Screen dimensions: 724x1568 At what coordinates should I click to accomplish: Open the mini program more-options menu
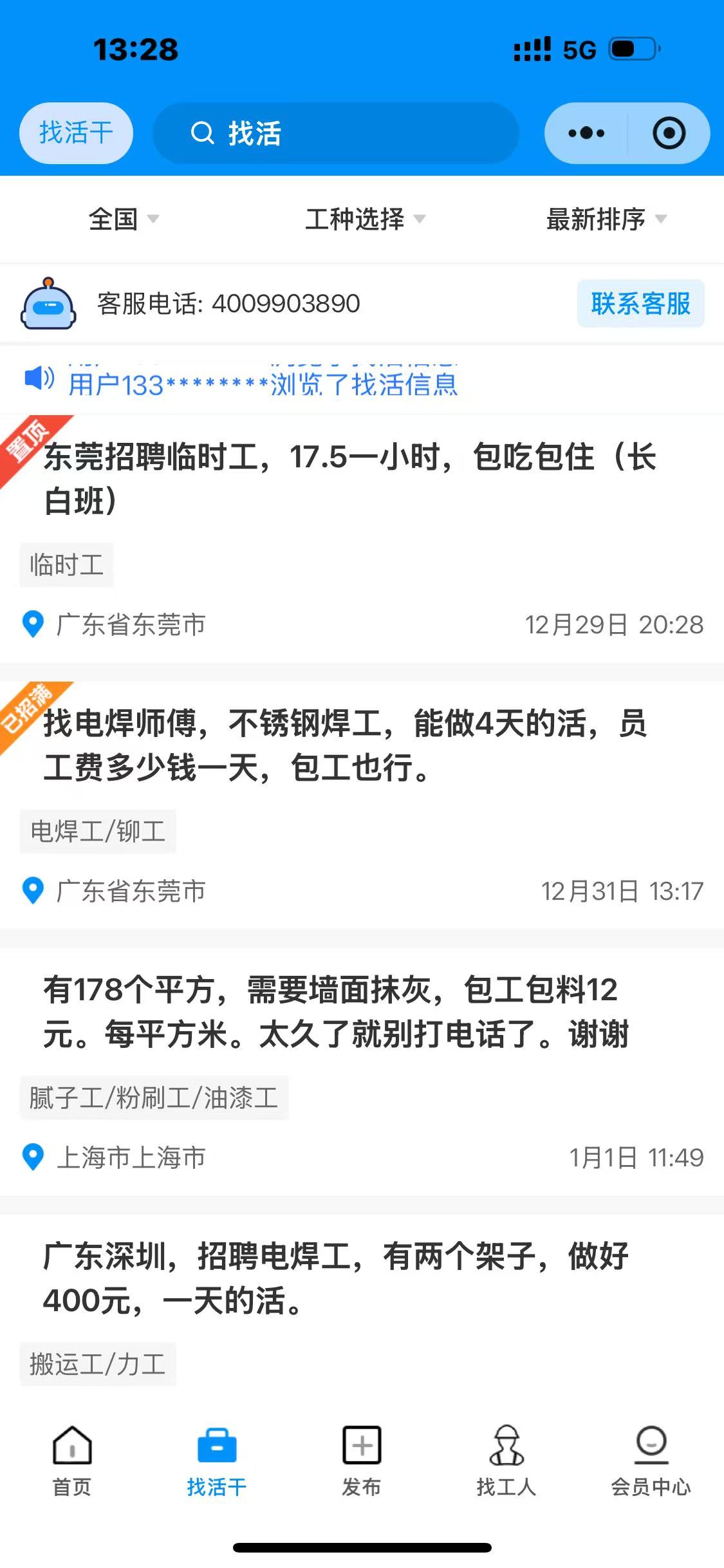point(586,133)
